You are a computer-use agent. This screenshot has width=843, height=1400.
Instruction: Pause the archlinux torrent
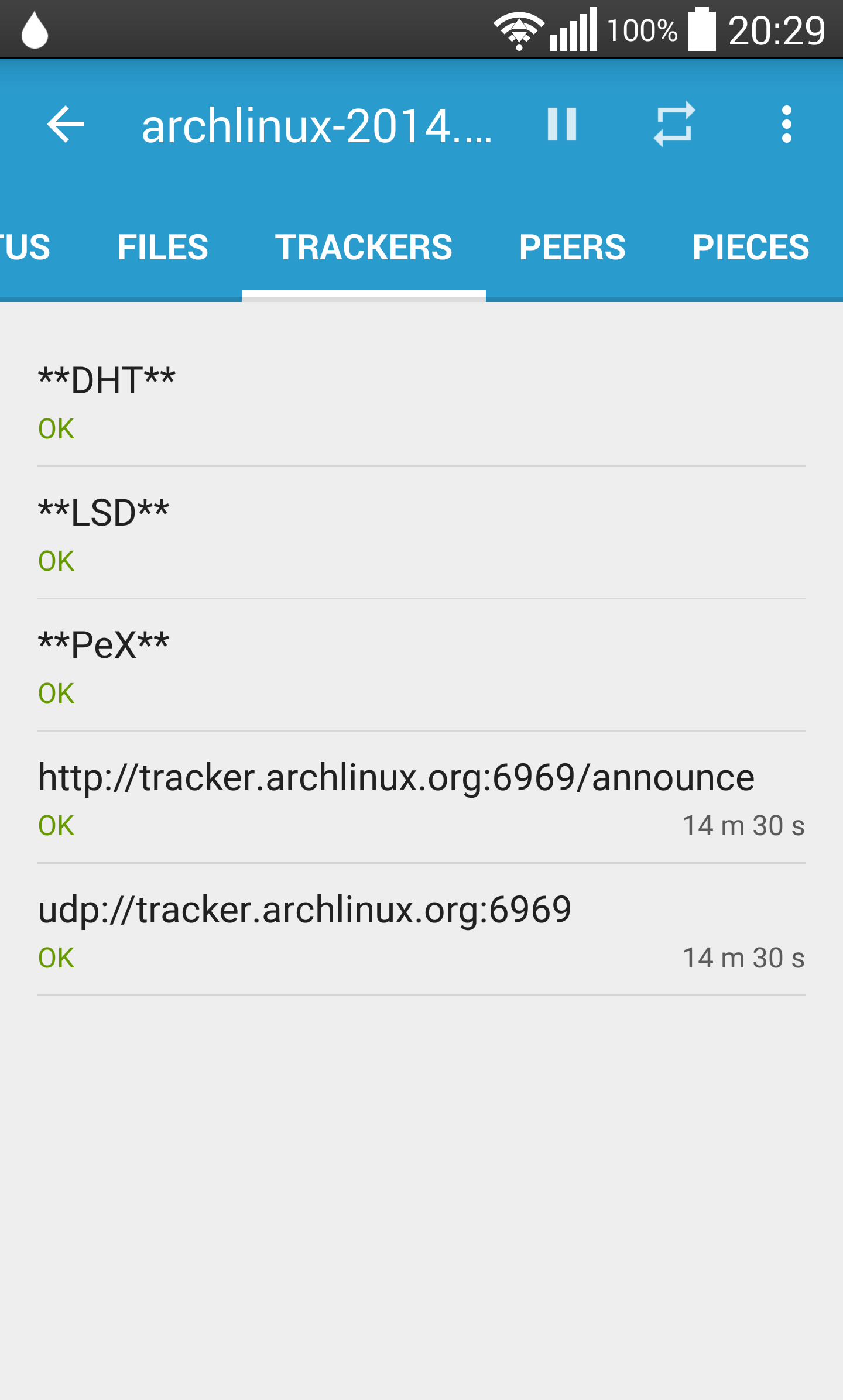click(x=562, y=124)
